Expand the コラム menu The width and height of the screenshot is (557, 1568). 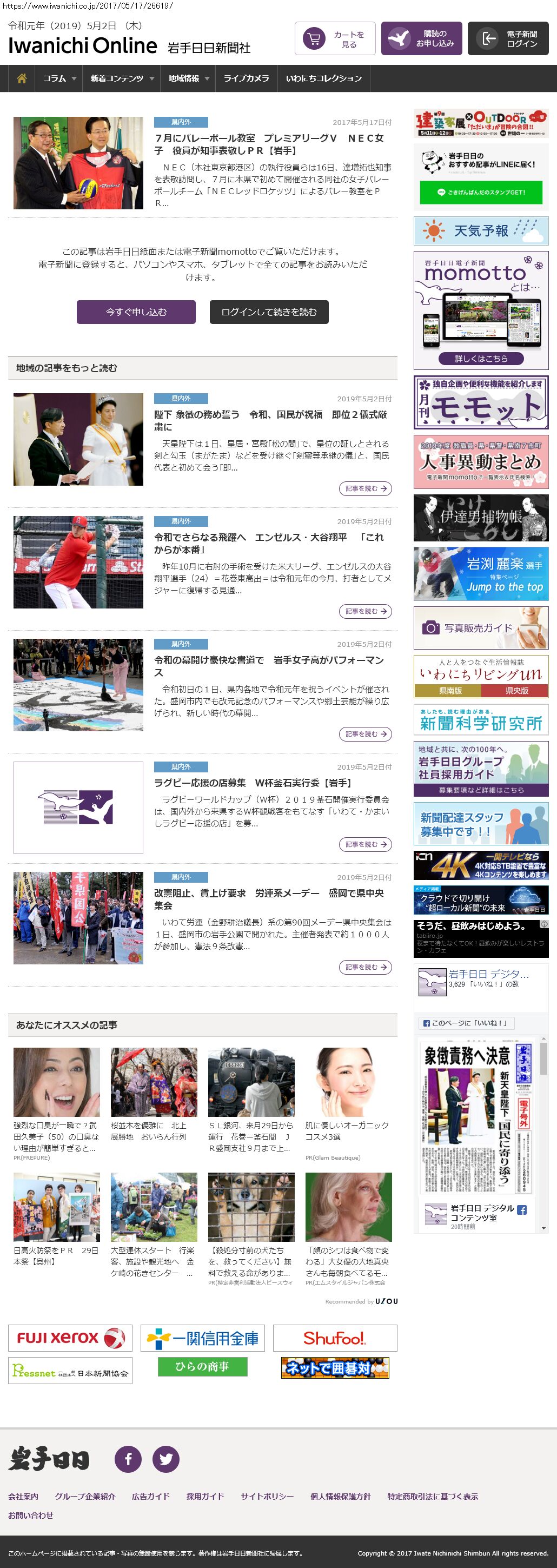(x=59, y=78)
